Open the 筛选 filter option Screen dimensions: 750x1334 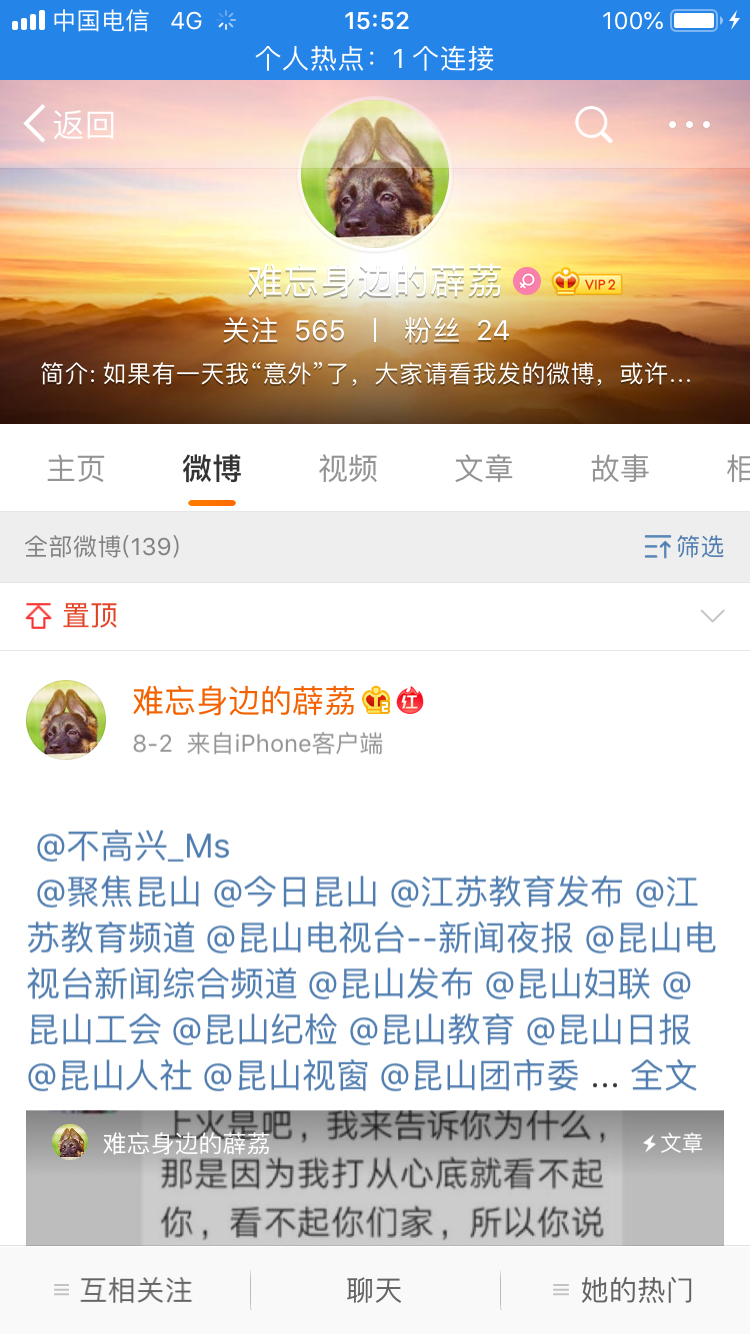(x=684, y=547)
